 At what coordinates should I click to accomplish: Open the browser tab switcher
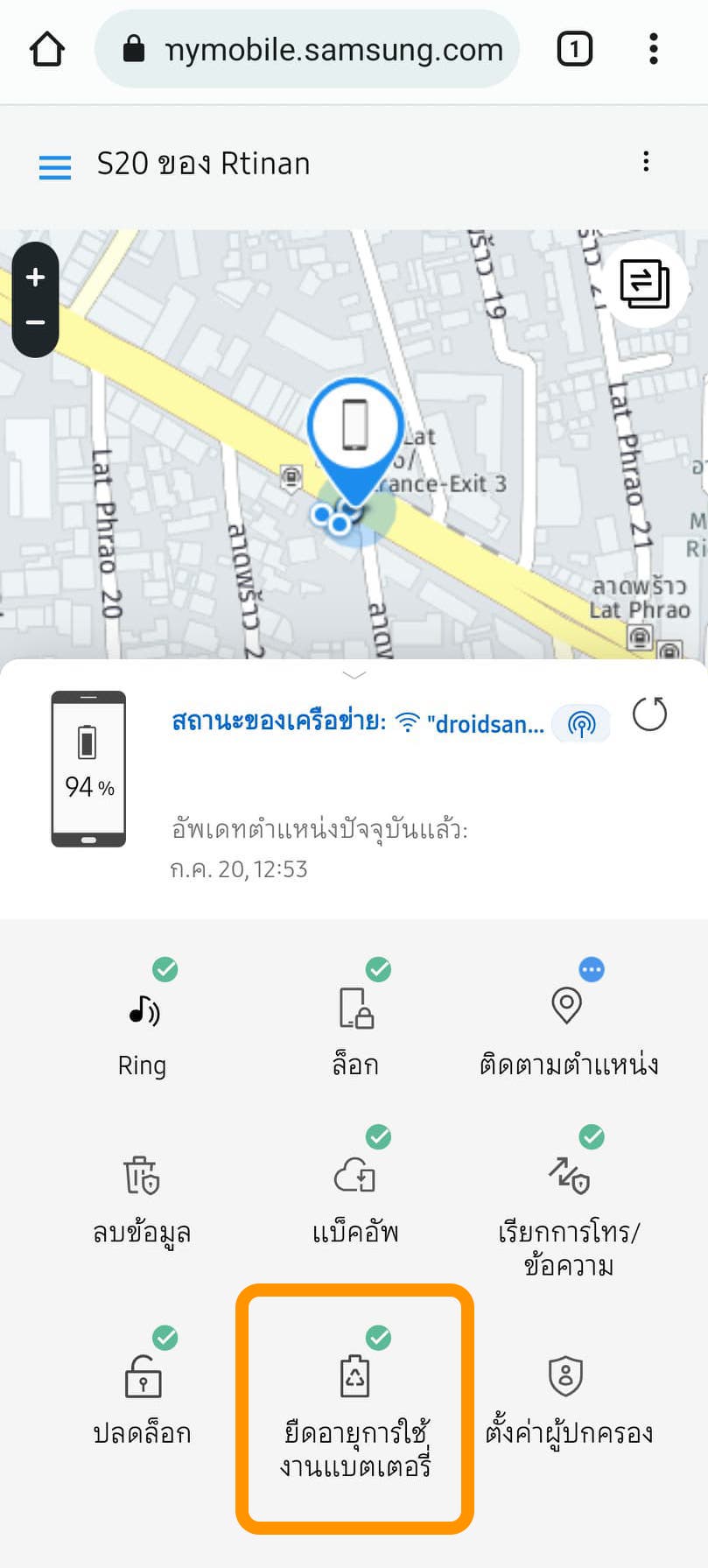coord(574,49)
